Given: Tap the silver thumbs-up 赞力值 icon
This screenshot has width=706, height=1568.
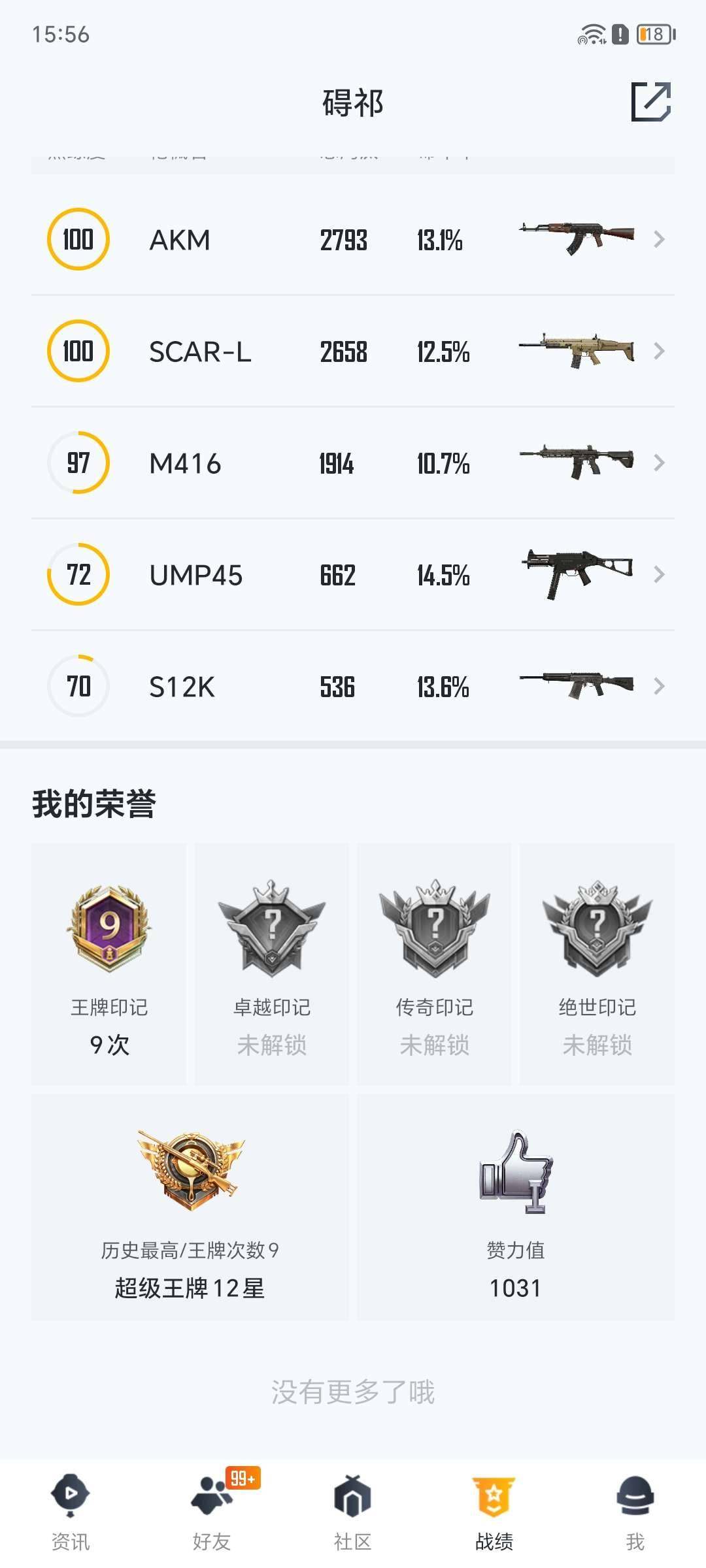Looking at the screenshot, I should click(x=515, y=1176).
